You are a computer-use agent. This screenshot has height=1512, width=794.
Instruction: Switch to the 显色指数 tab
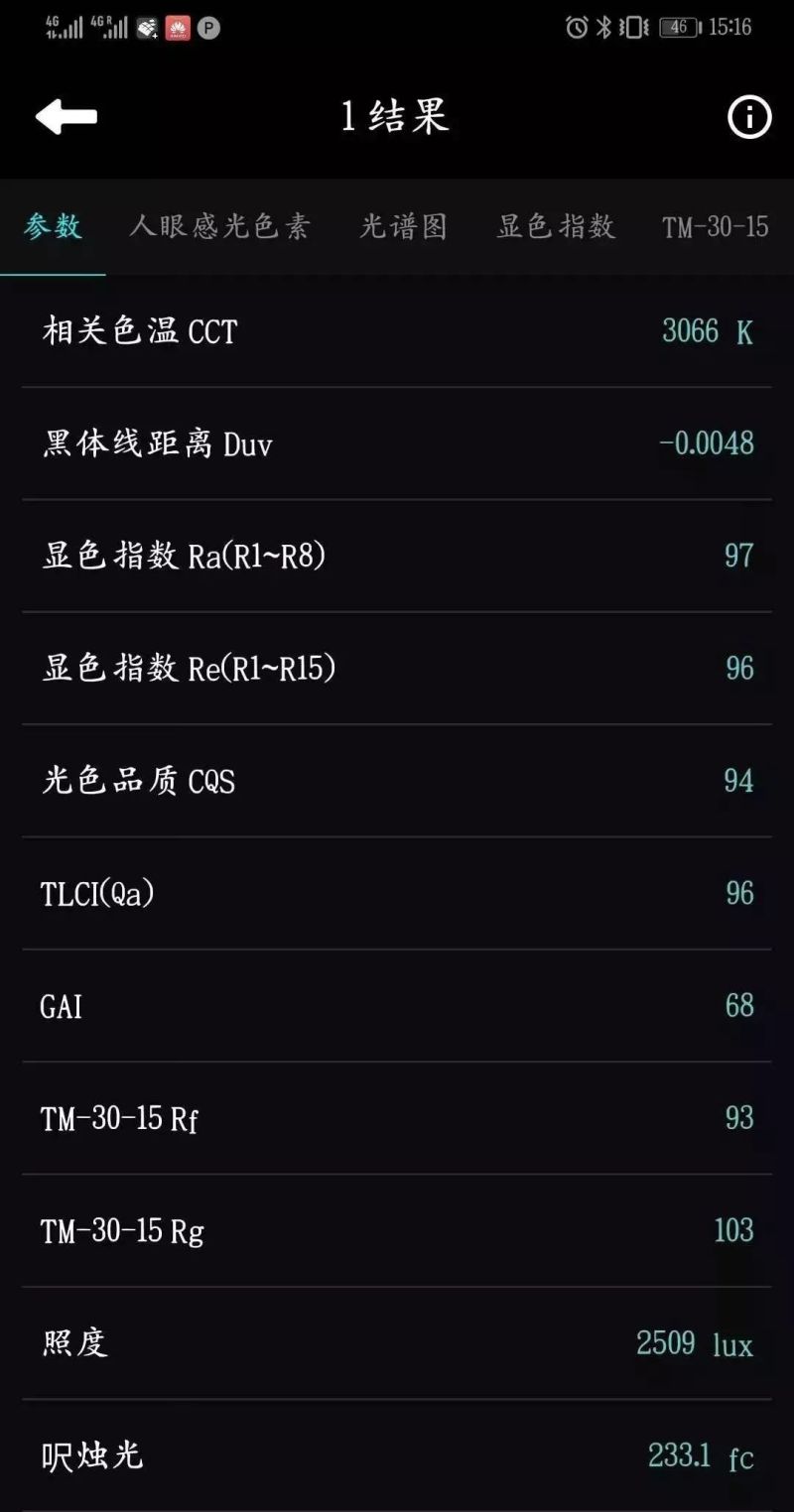[x=556, y=227]
